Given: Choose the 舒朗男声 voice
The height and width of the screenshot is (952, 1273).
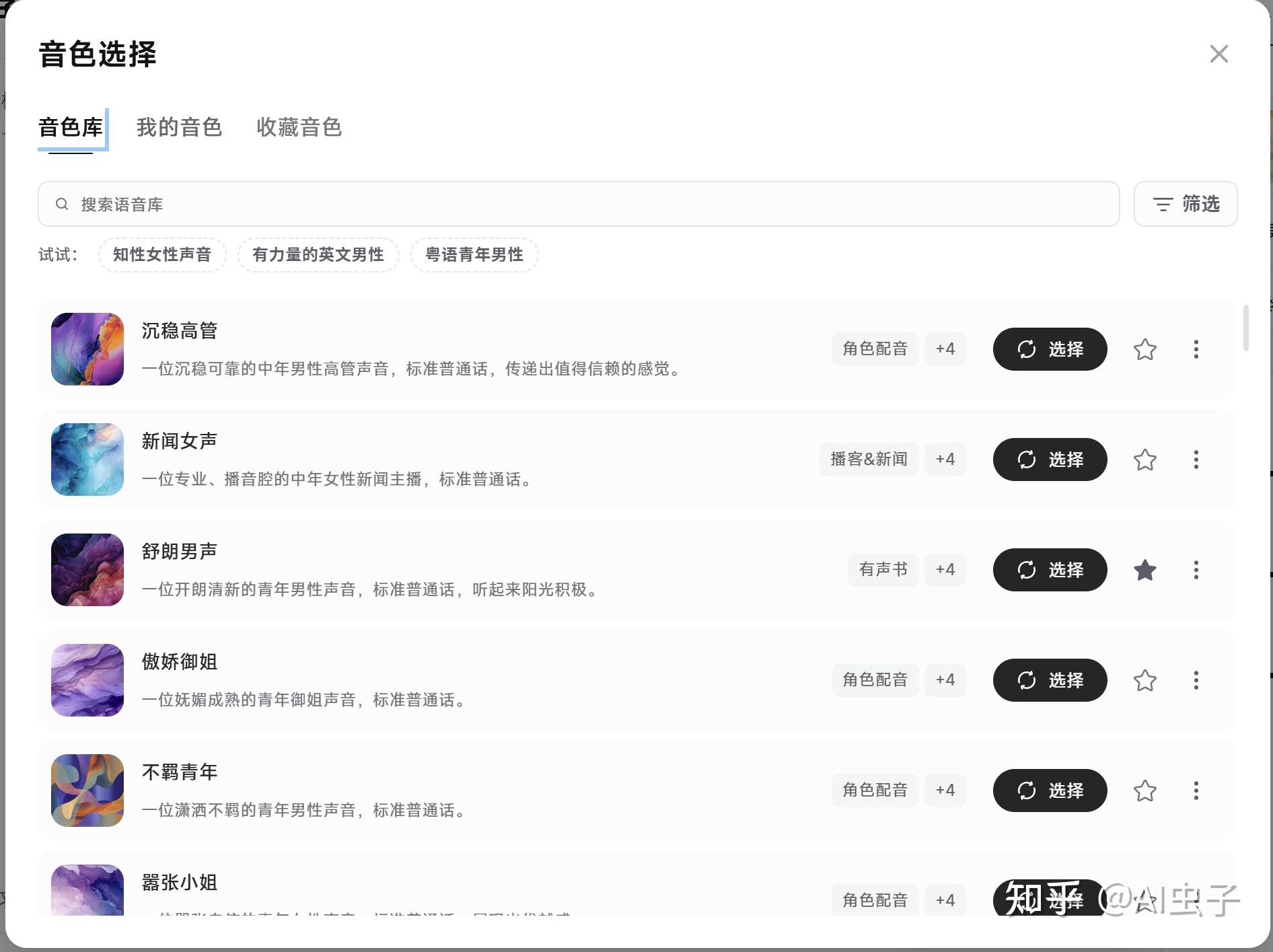Looking at the screenshot, I should click(x=1050, y=570).
